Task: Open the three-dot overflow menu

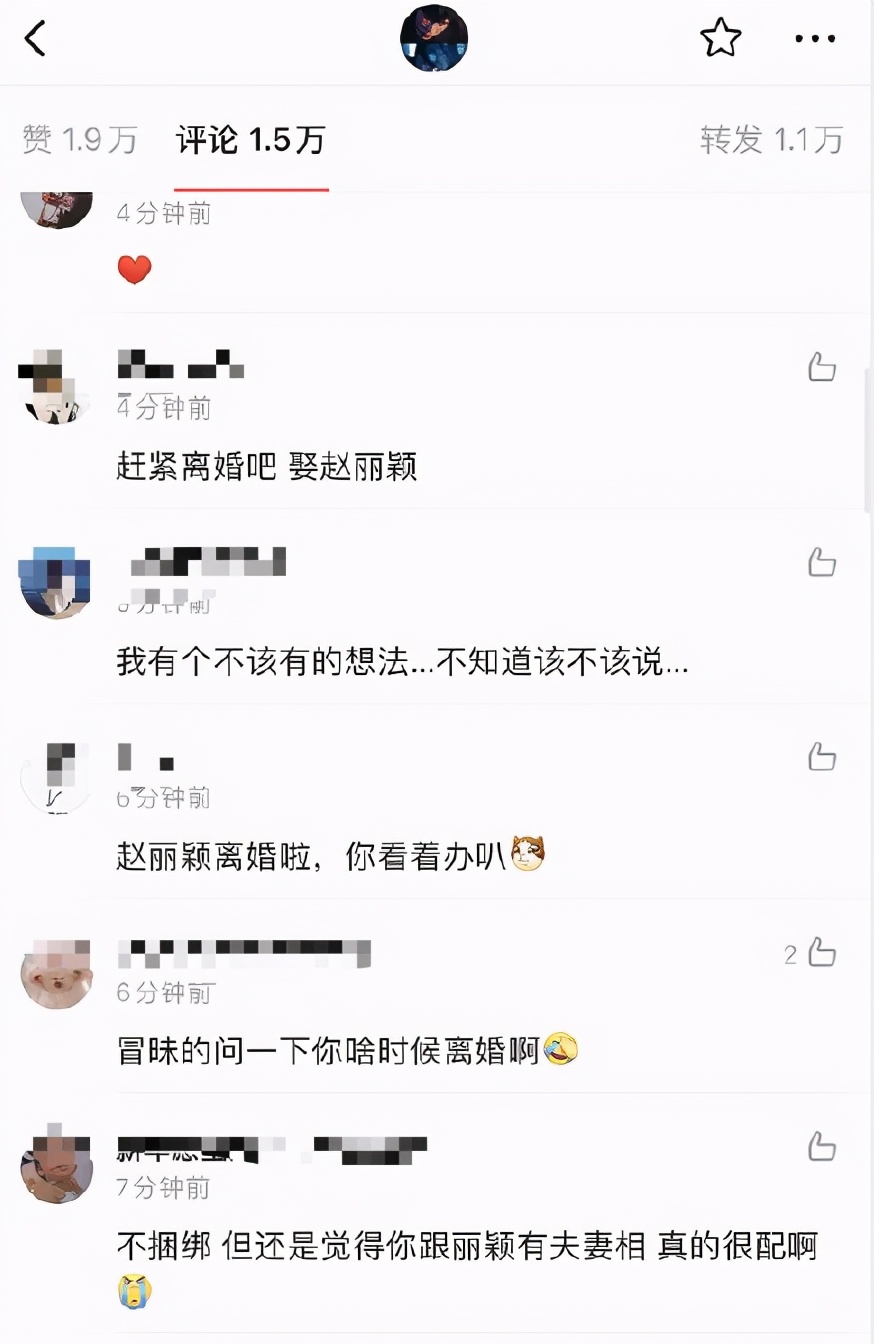Action: click(814, 39)
